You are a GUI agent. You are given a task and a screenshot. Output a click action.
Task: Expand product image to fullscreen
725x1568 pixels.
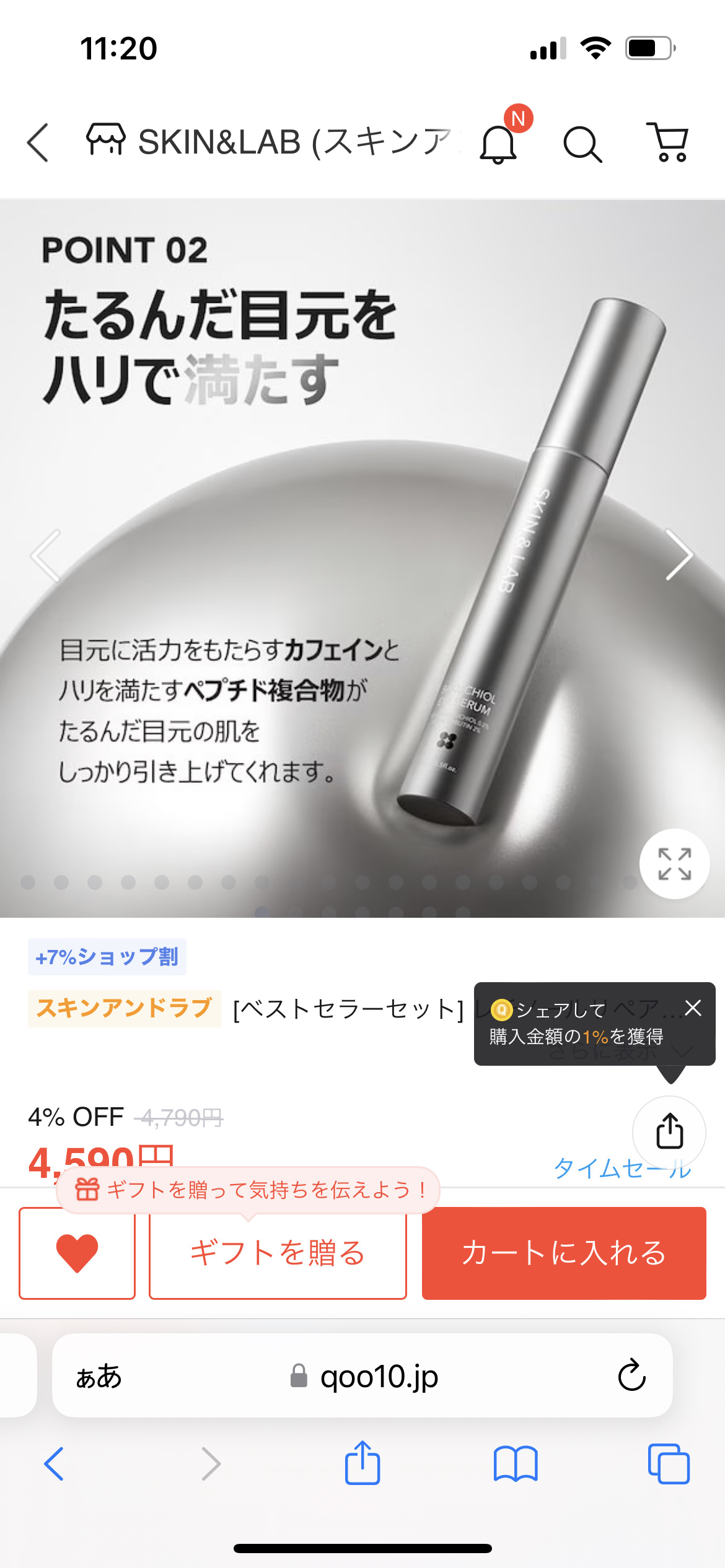click(x=674, y=863)
